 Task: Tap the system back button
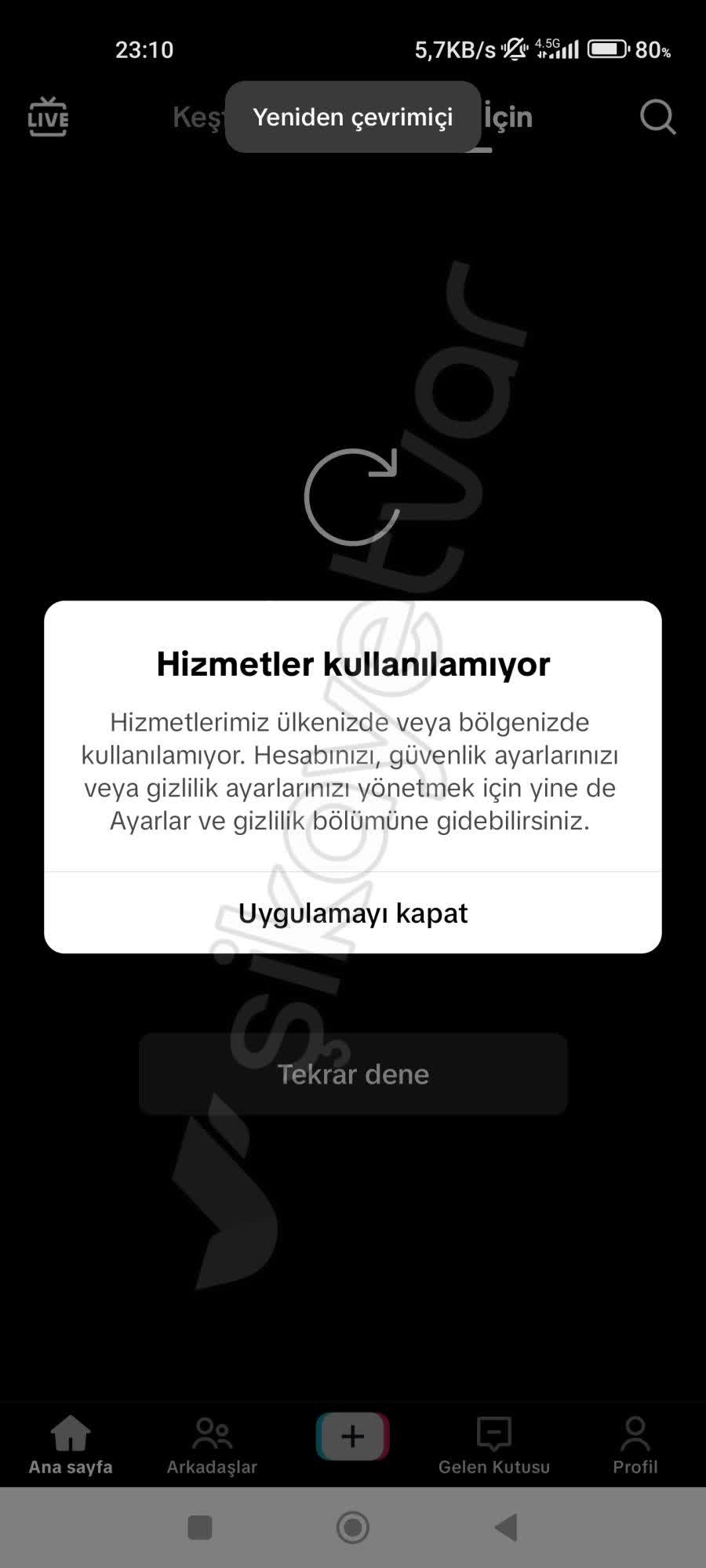506,1527
